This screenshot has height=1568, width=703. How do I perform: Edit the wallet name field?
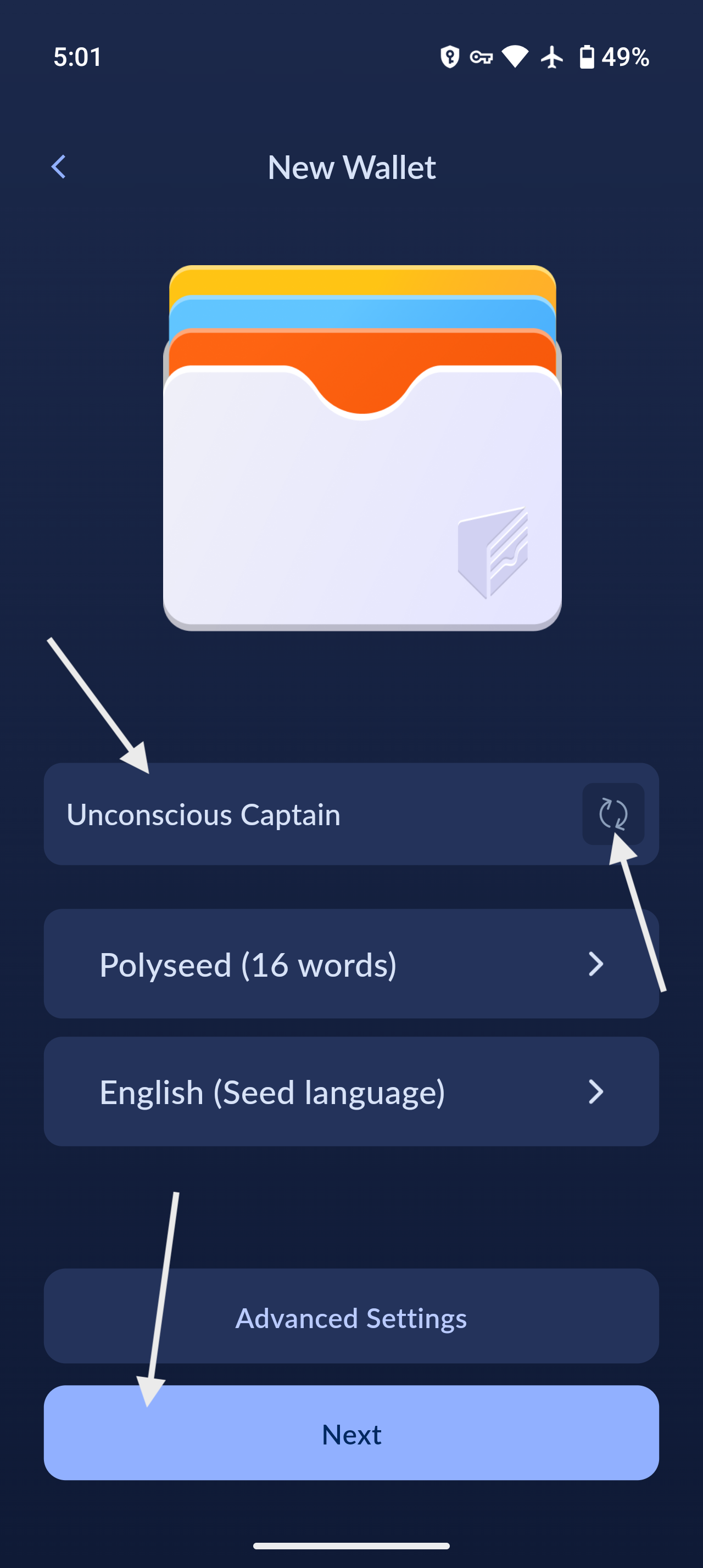[304, 814]
